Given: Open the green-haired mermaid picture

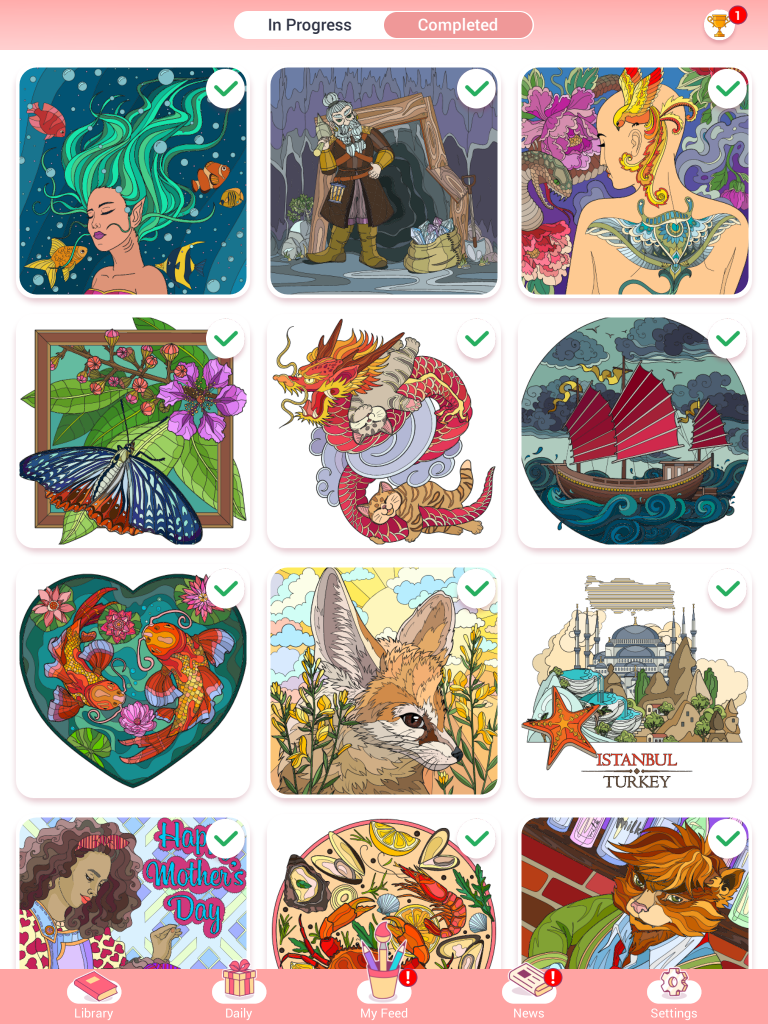Looking at the screenshot, I should pyautogui.click(x=133, y=181).
